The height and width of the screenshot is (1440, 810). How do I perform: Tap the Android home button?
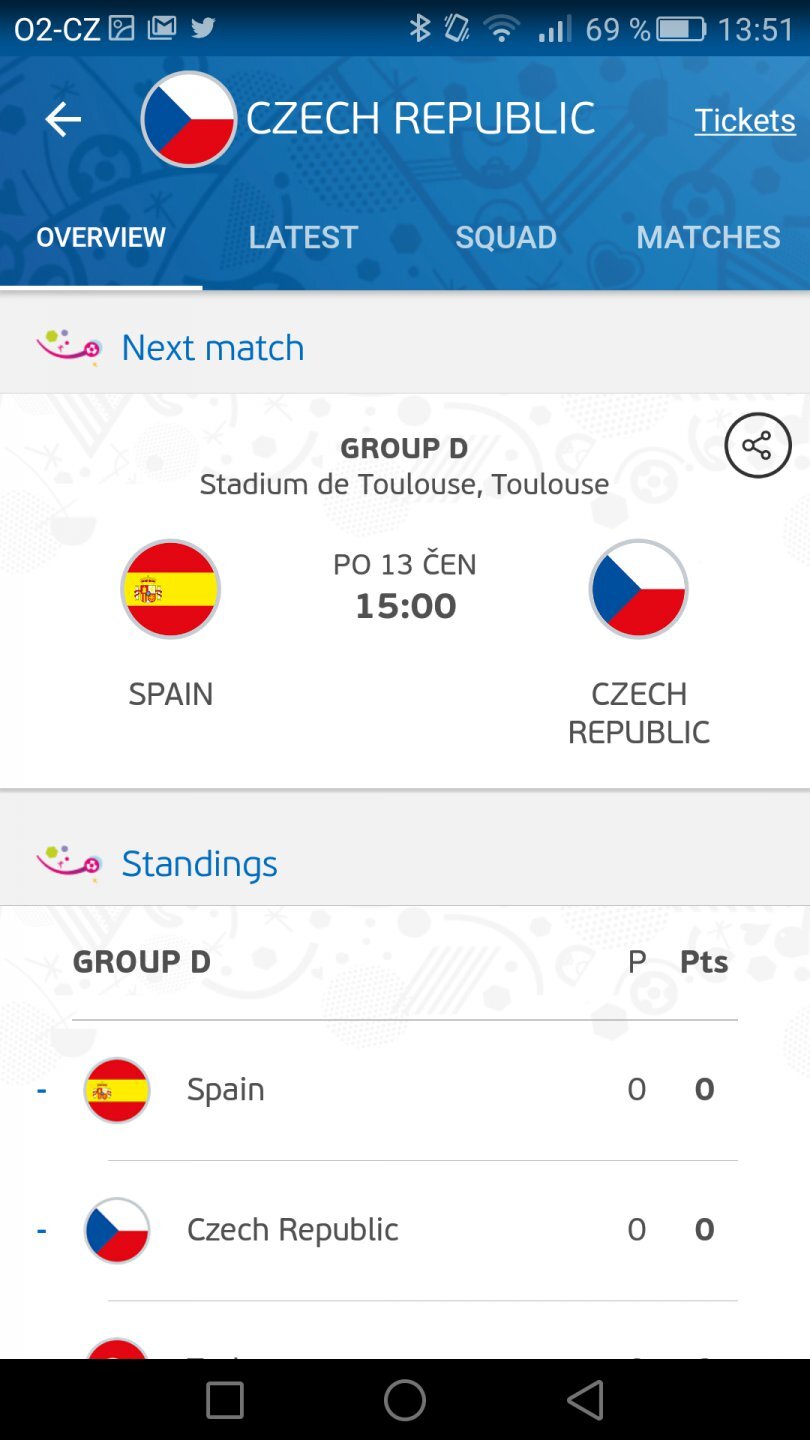[404, 1400]
